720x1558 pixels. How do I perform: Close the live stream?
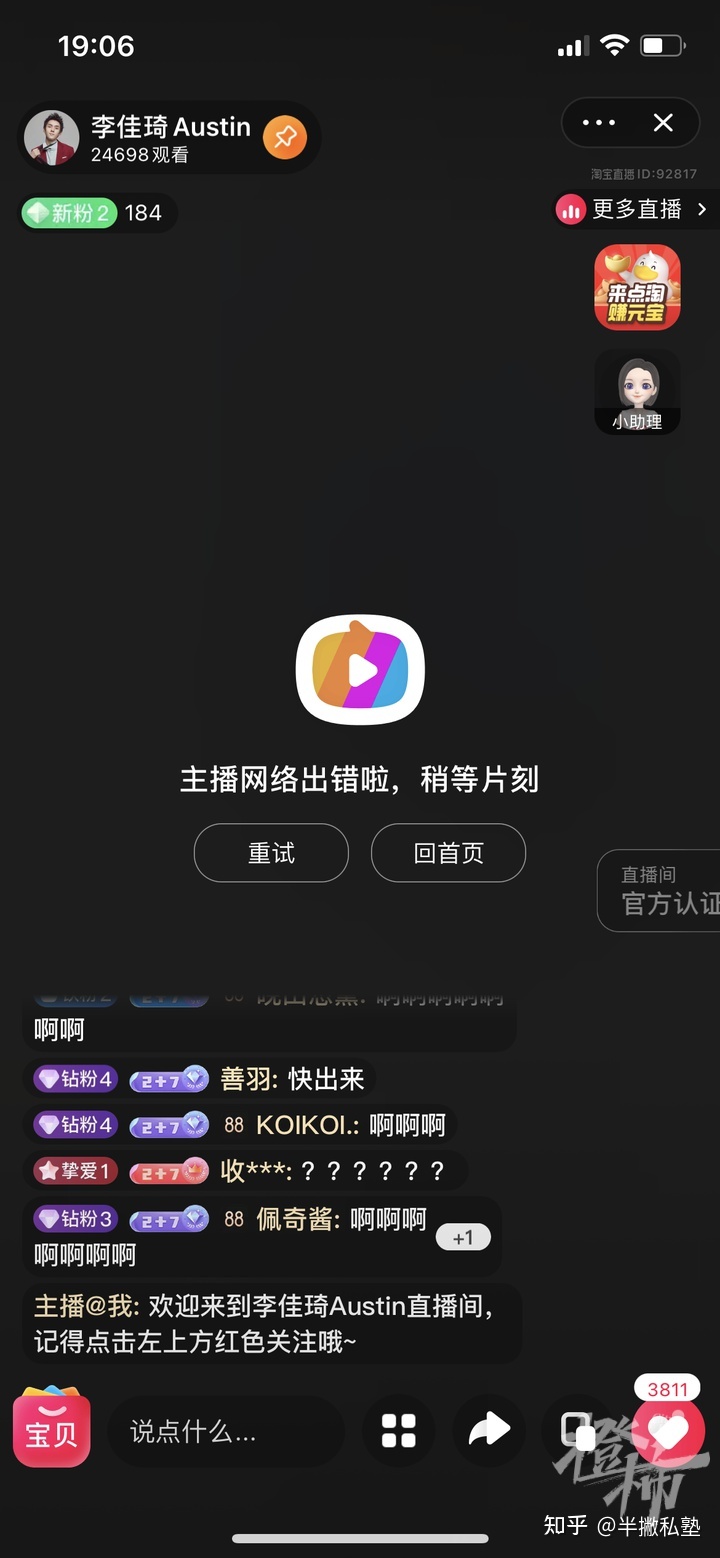[x=663, y=123]
